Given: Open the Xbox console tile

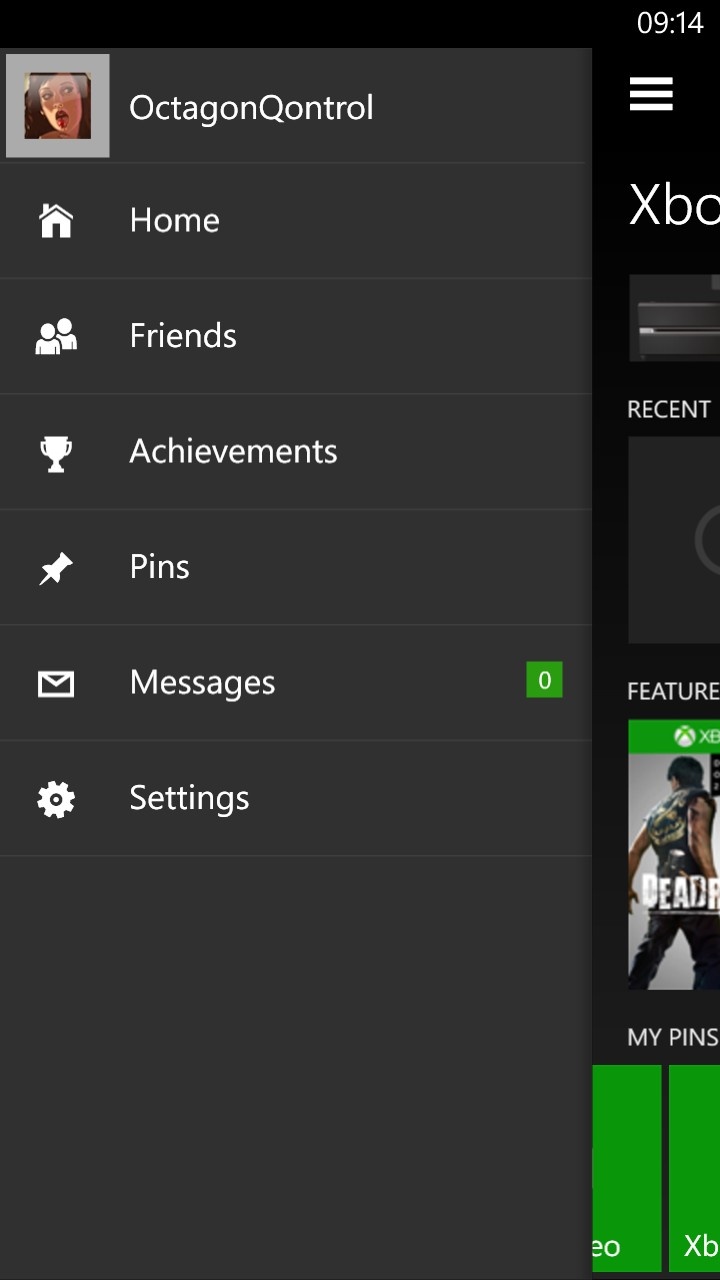Looking at the screenshot, I should pos(675,318).
